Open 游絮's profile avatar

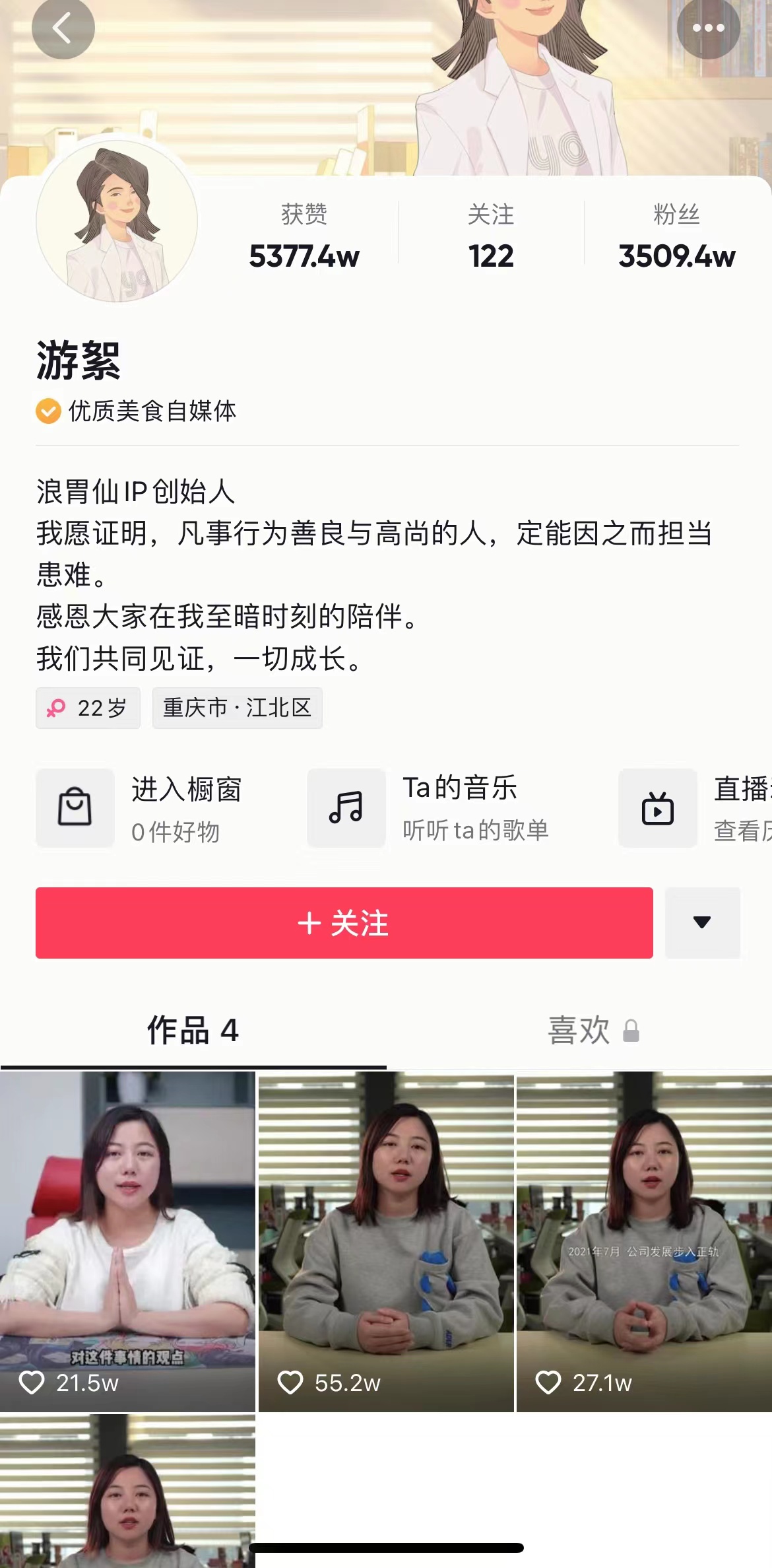tap(117, 222)
